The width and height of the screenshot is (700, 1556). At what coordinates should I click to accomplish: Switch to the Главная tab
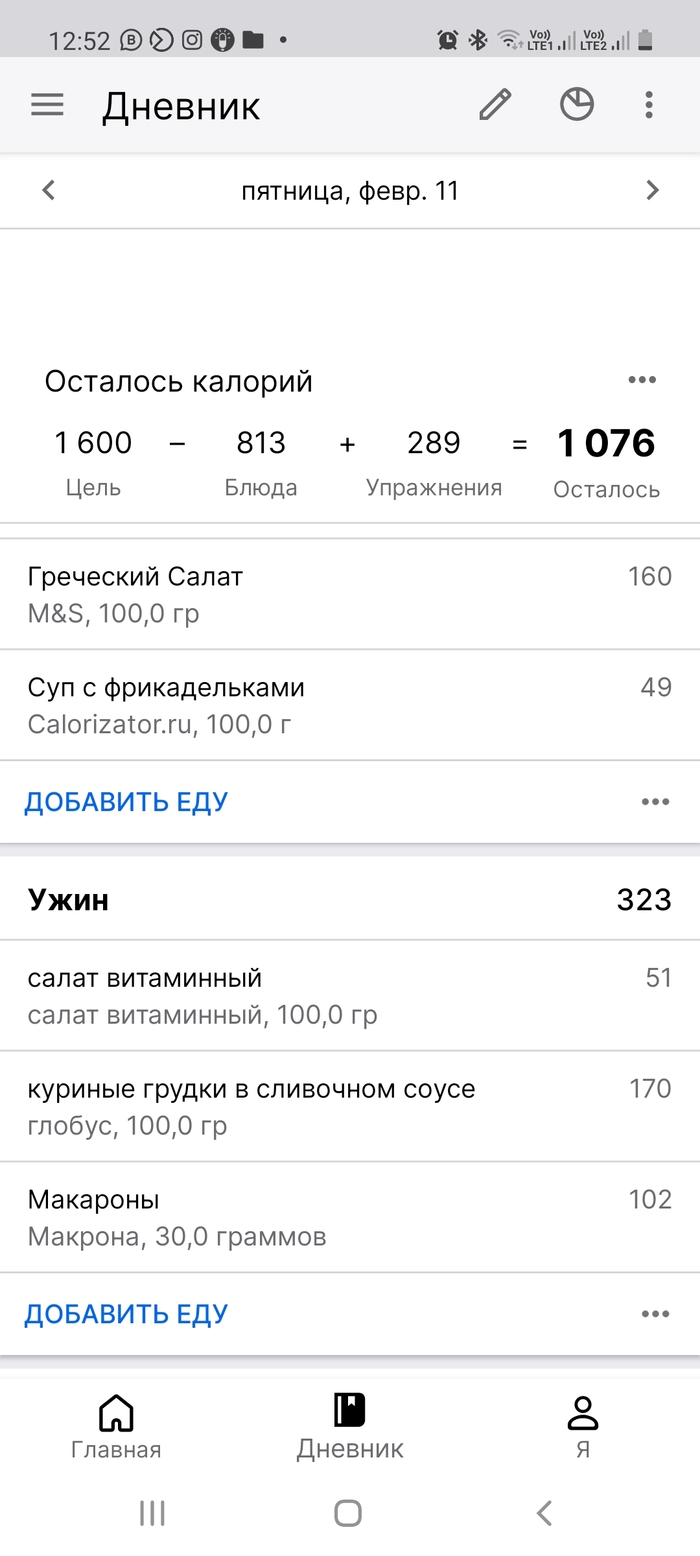(116, 1426)
